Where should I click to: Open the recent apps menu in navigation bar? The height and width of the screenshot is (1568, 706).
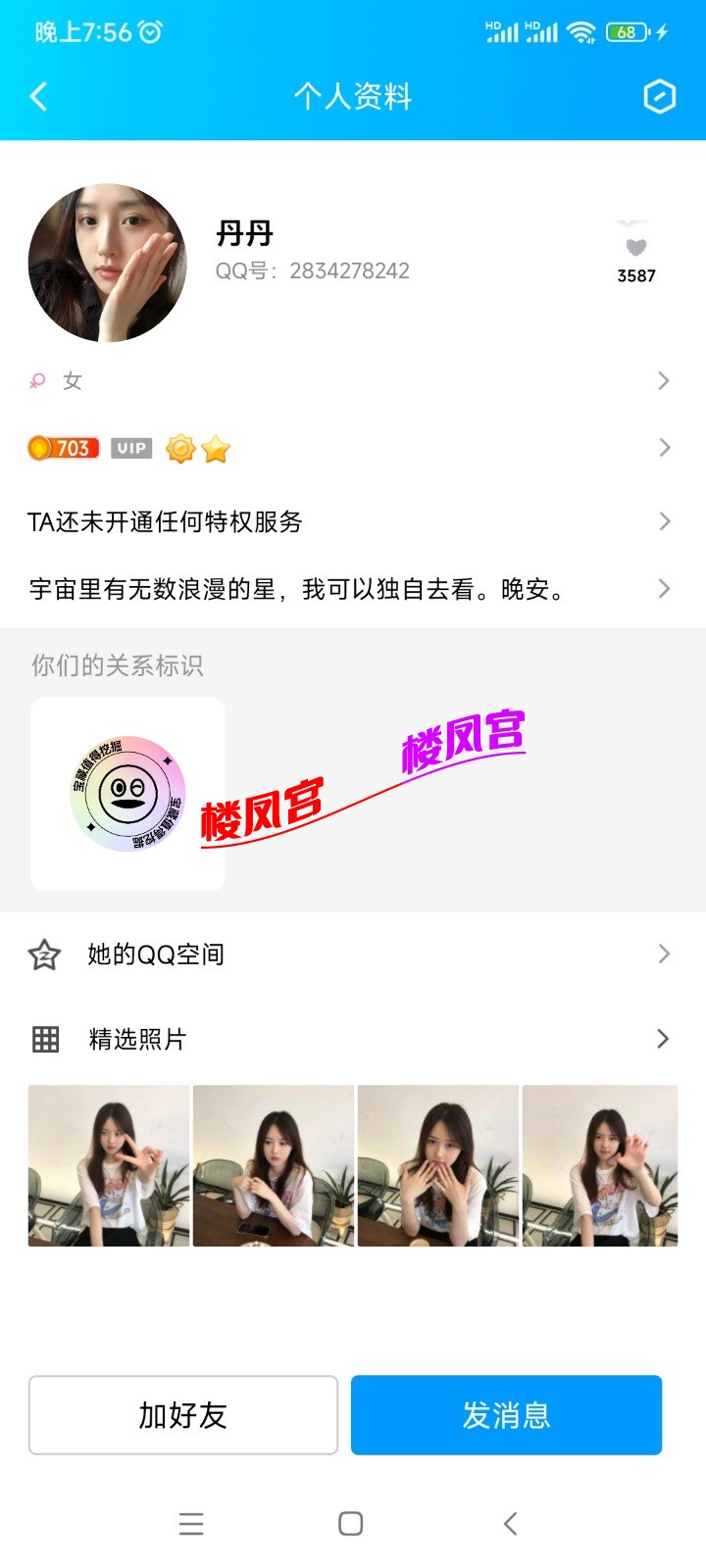191,1524
